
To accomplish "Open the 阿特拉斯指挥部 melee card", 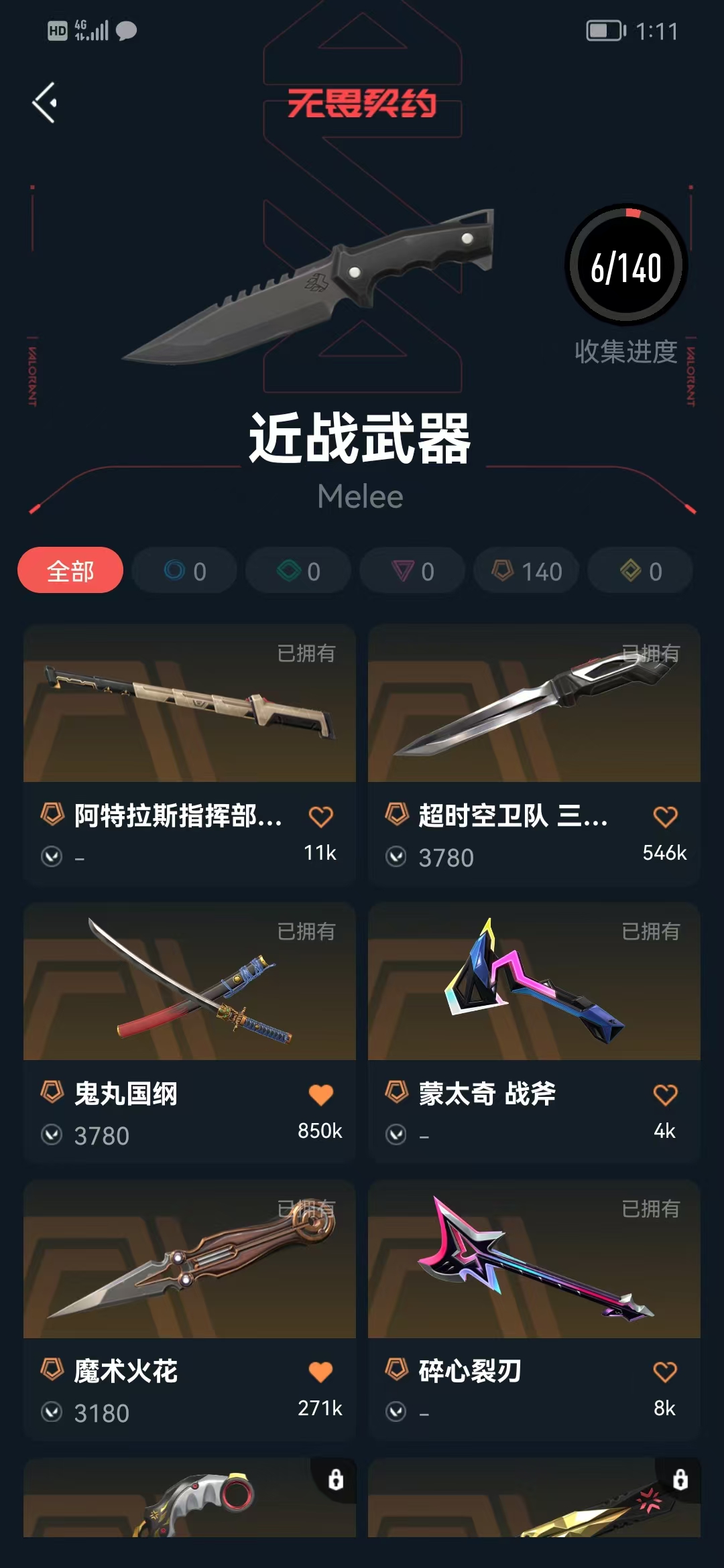I will [190, 755].
